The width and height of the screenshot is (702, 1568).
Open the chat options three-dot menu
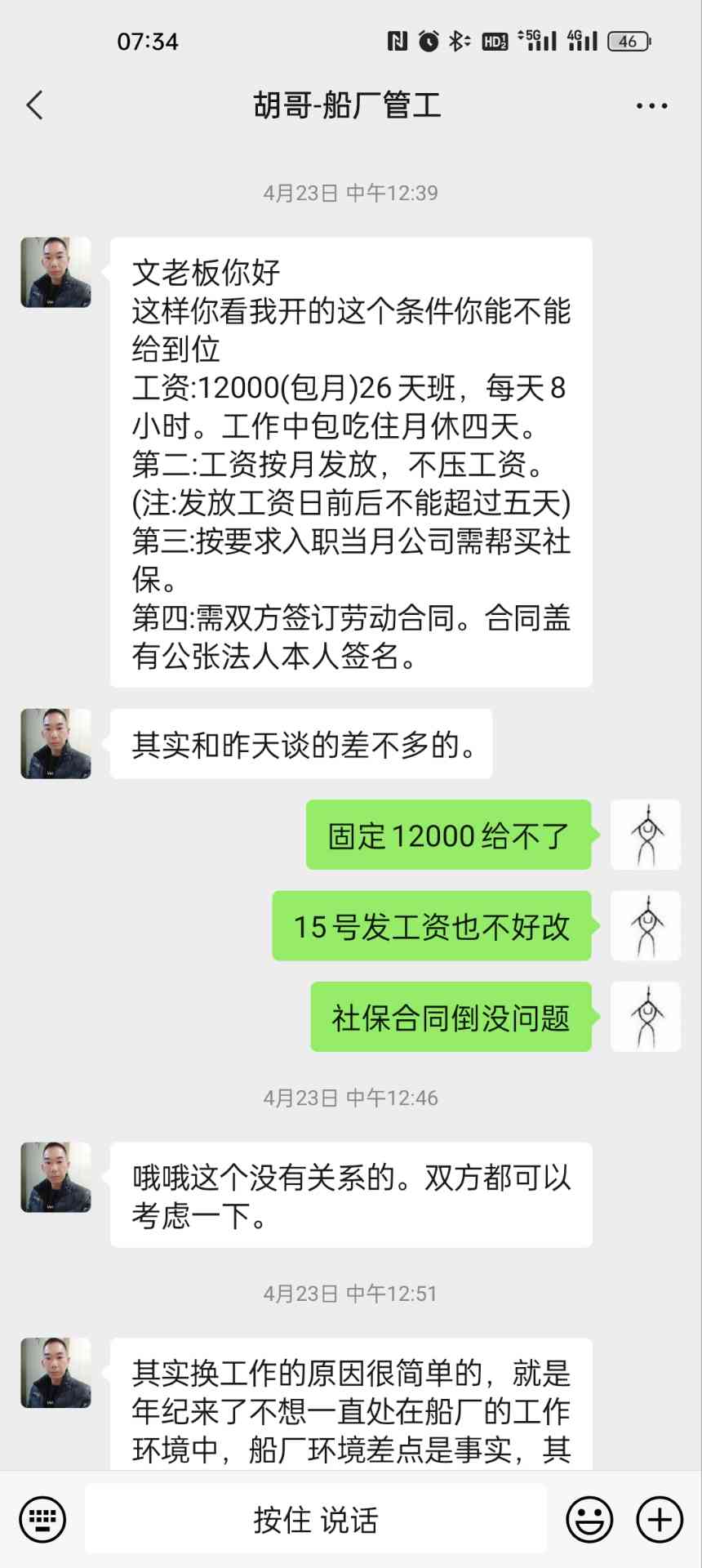(651, 105)
